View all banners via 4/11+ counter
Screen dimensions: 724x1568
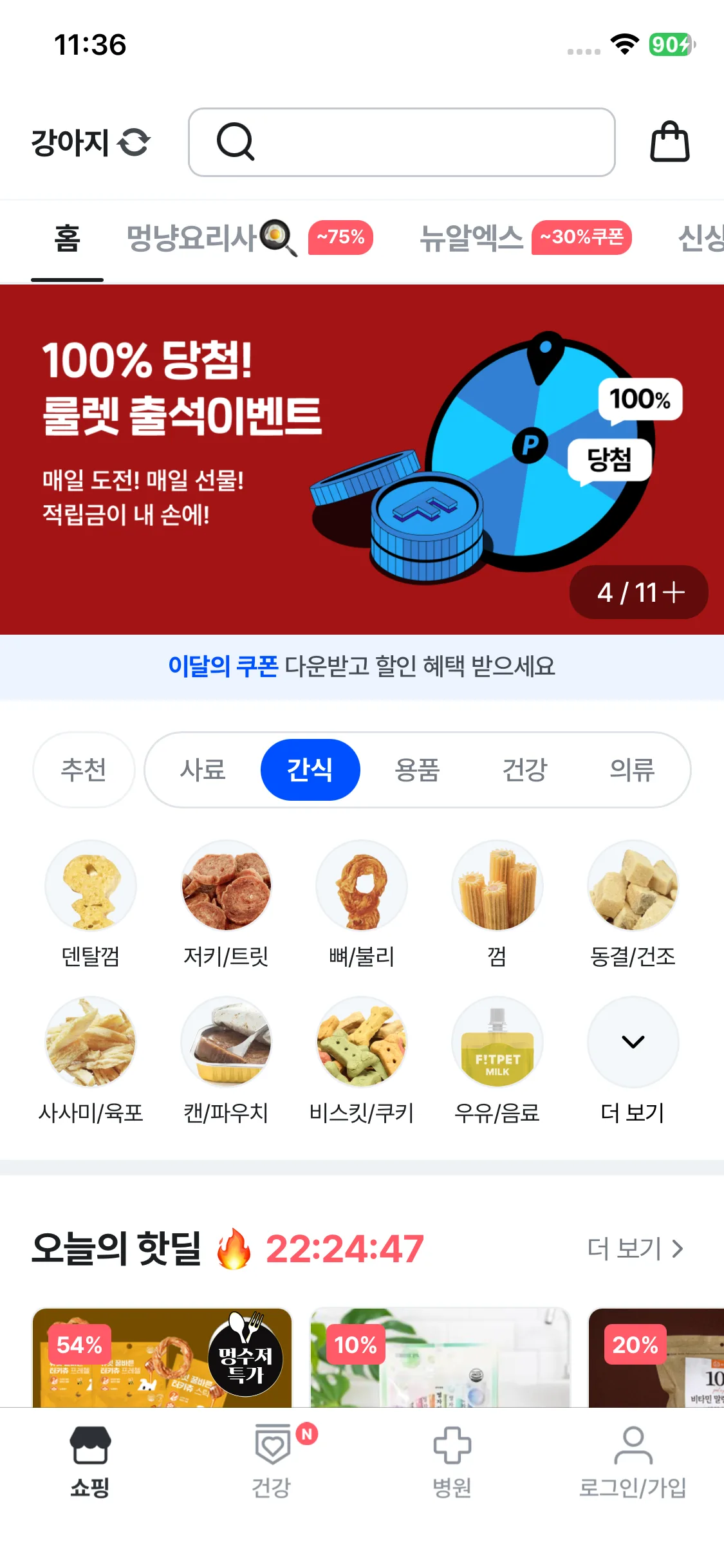click(x=639, y=592)
